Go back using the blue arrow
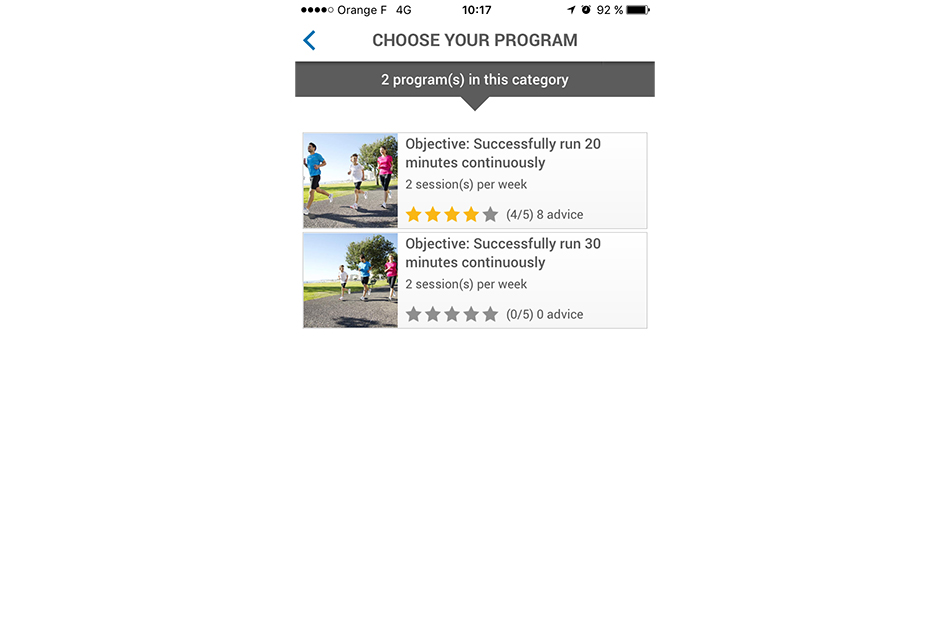This screenshot has width=950, height=640. [x=310, y=40]
